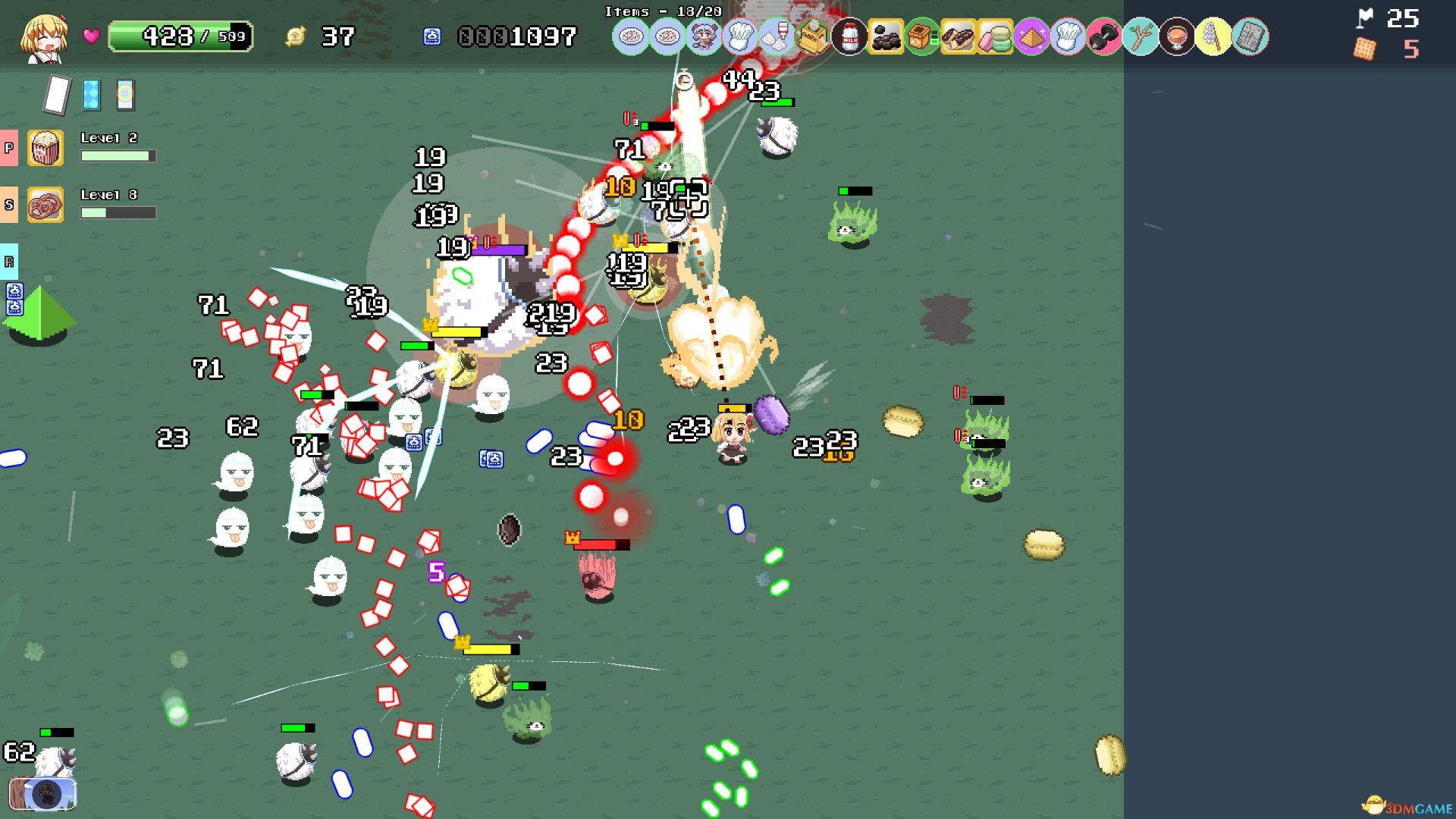Tap the purple pyramid item icon
This screenshot has height=819, width=1456.
pos(1031,36)
